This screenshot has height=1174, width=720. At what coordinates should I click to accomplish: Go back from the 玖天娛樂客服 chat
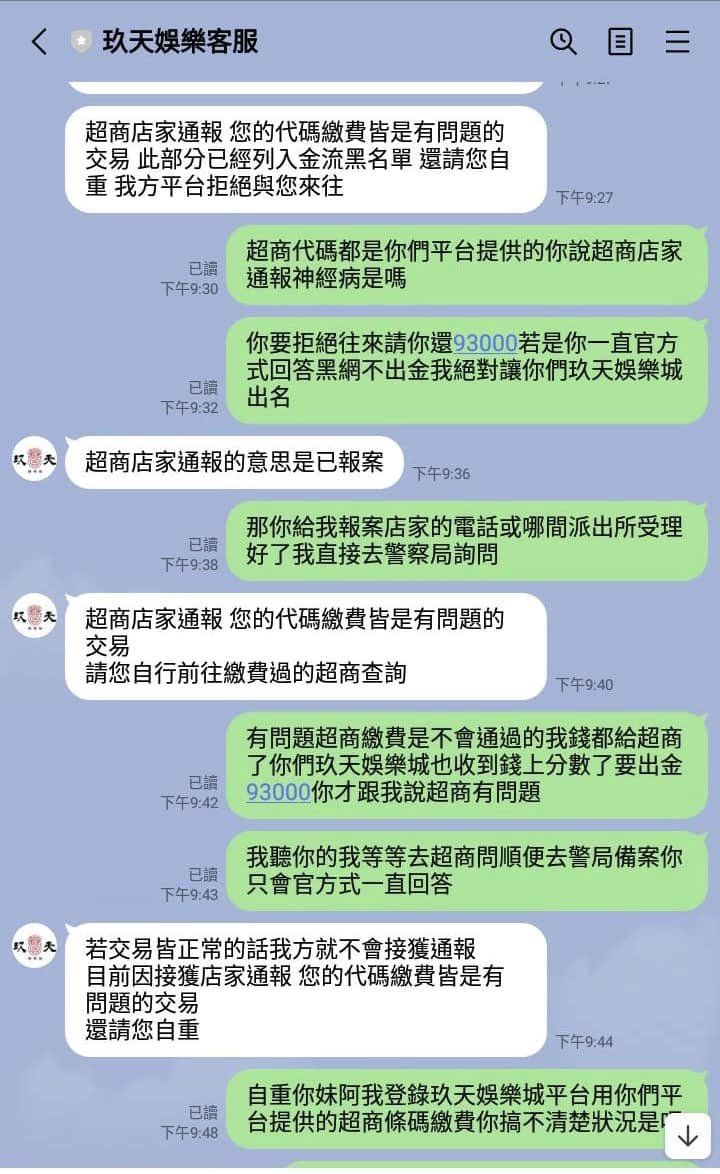(x=39, y=42)
